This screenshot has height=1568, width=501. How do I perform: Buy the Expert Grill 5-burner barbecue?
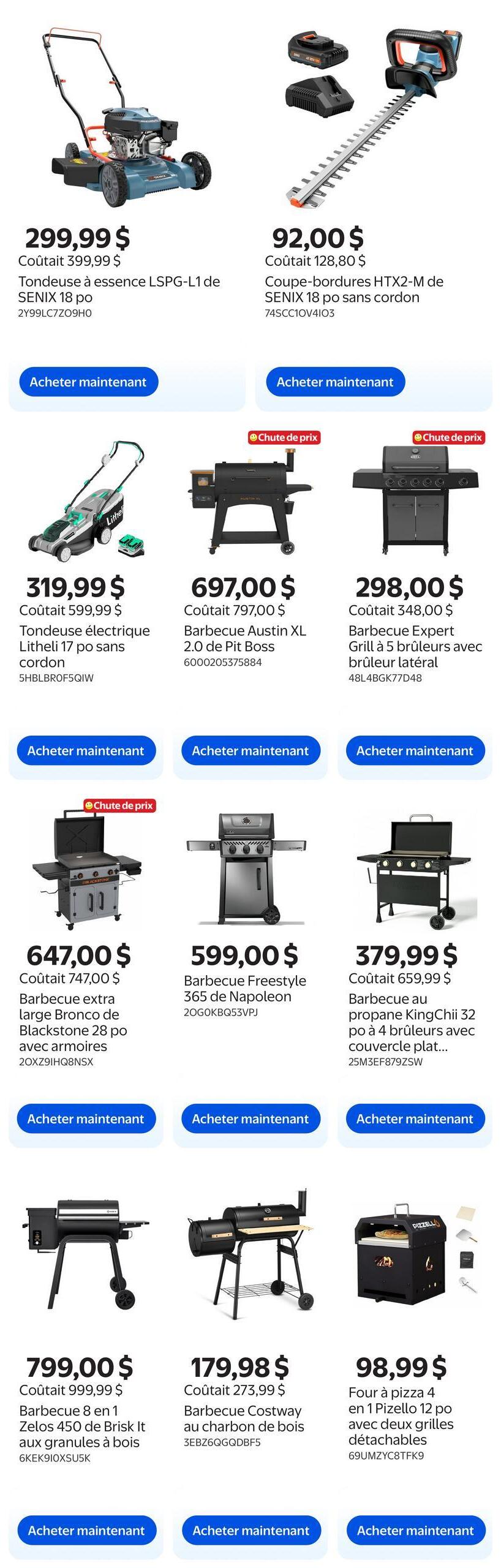415,750
